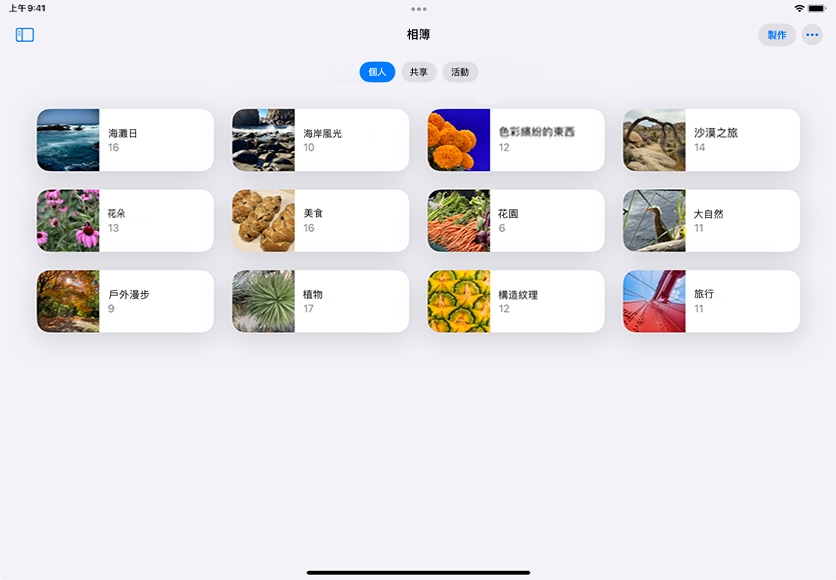Toggle the sidebar panel

tap(25, 35)
